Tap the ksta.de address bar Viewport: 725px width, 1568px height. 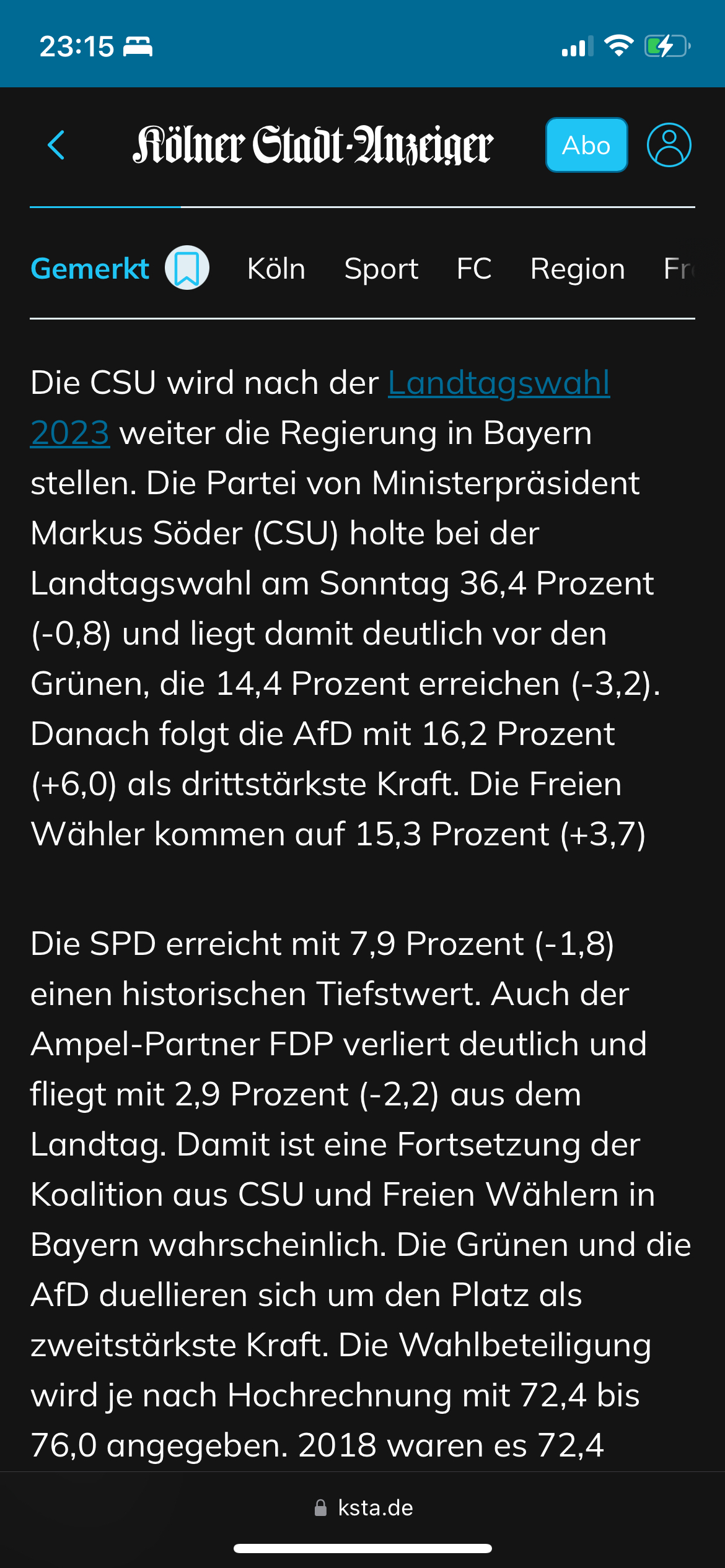click(363, 1508)
